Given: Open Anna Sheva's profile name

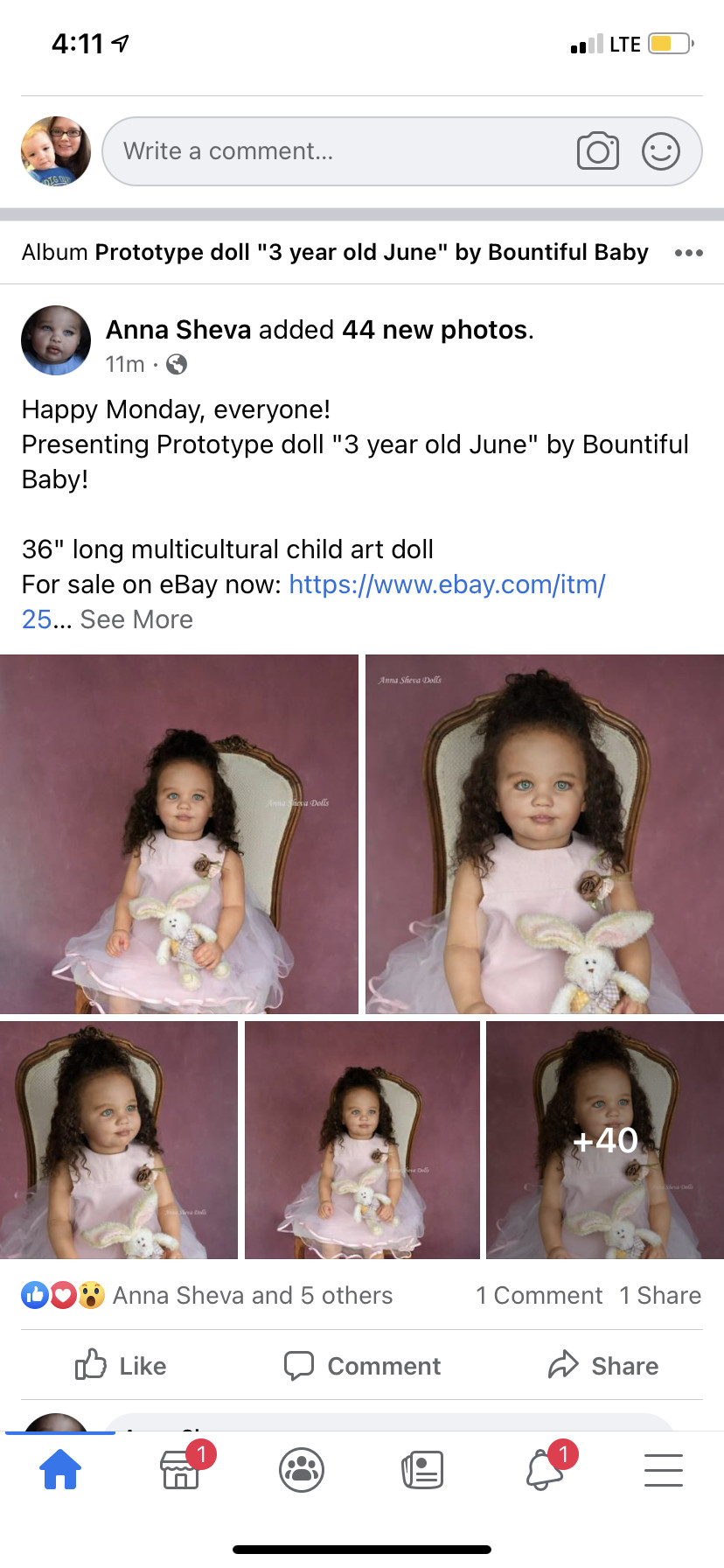Looking at the screenshot, I should [x=178, y=330].
